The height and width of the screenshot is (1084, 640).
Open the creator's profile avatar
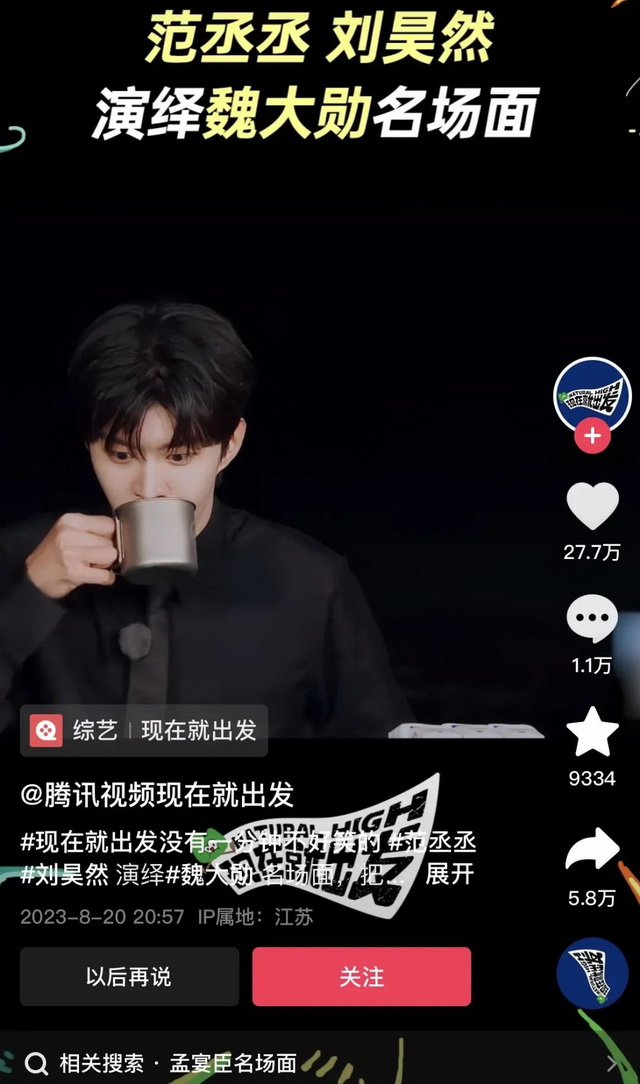click(x=592, y=395)
